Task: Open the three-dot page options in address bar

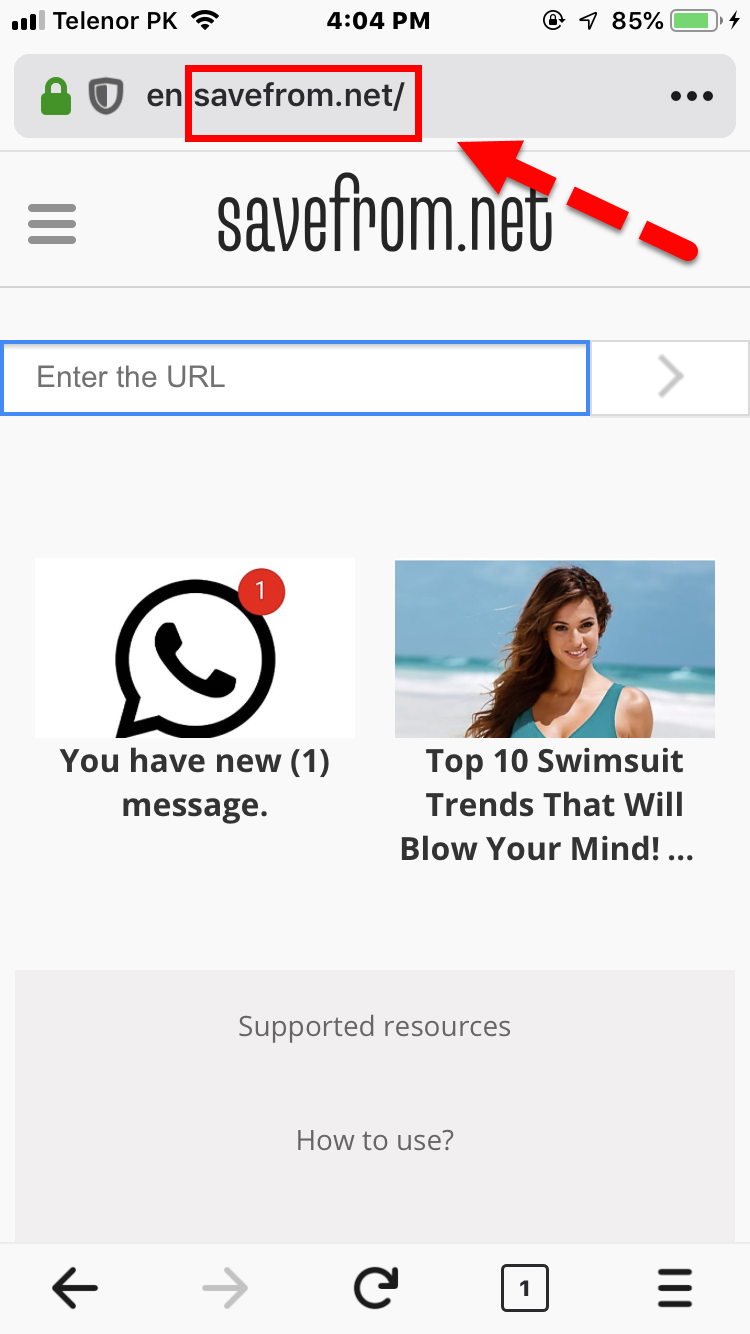Action: pos(691,97)
